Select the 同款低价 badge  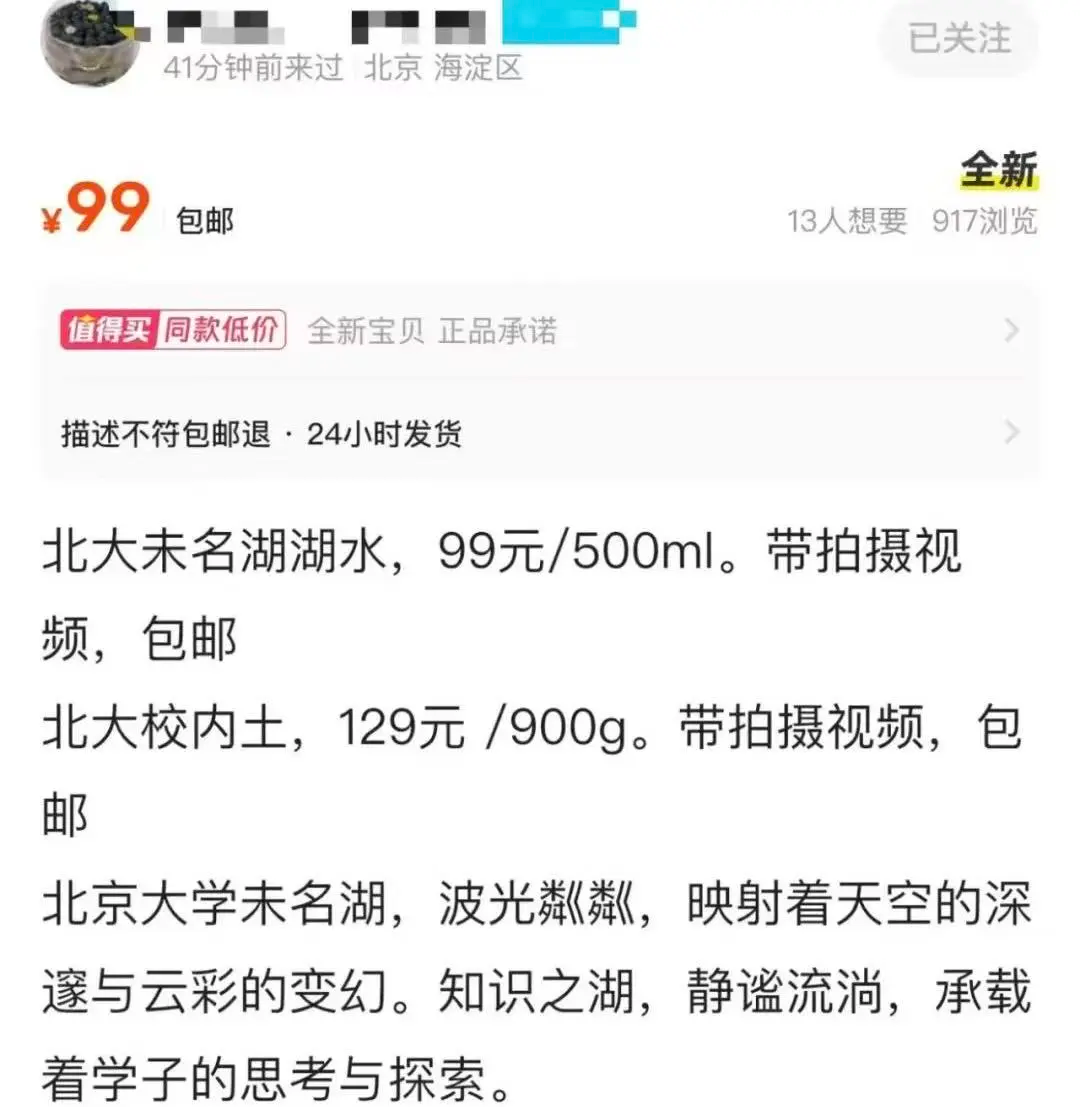(220, 330)
